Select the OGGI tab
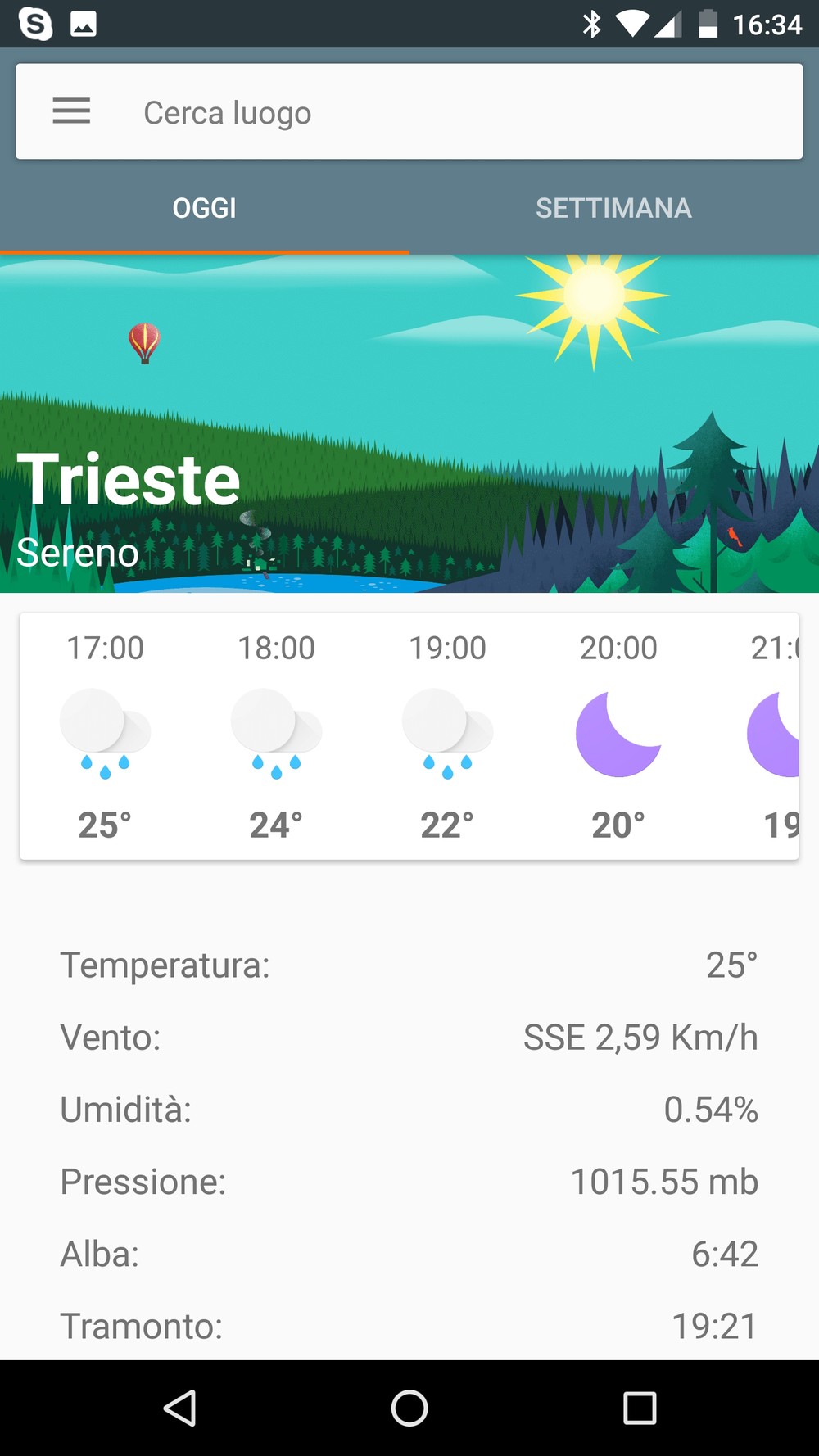 [x=204, y=209]
